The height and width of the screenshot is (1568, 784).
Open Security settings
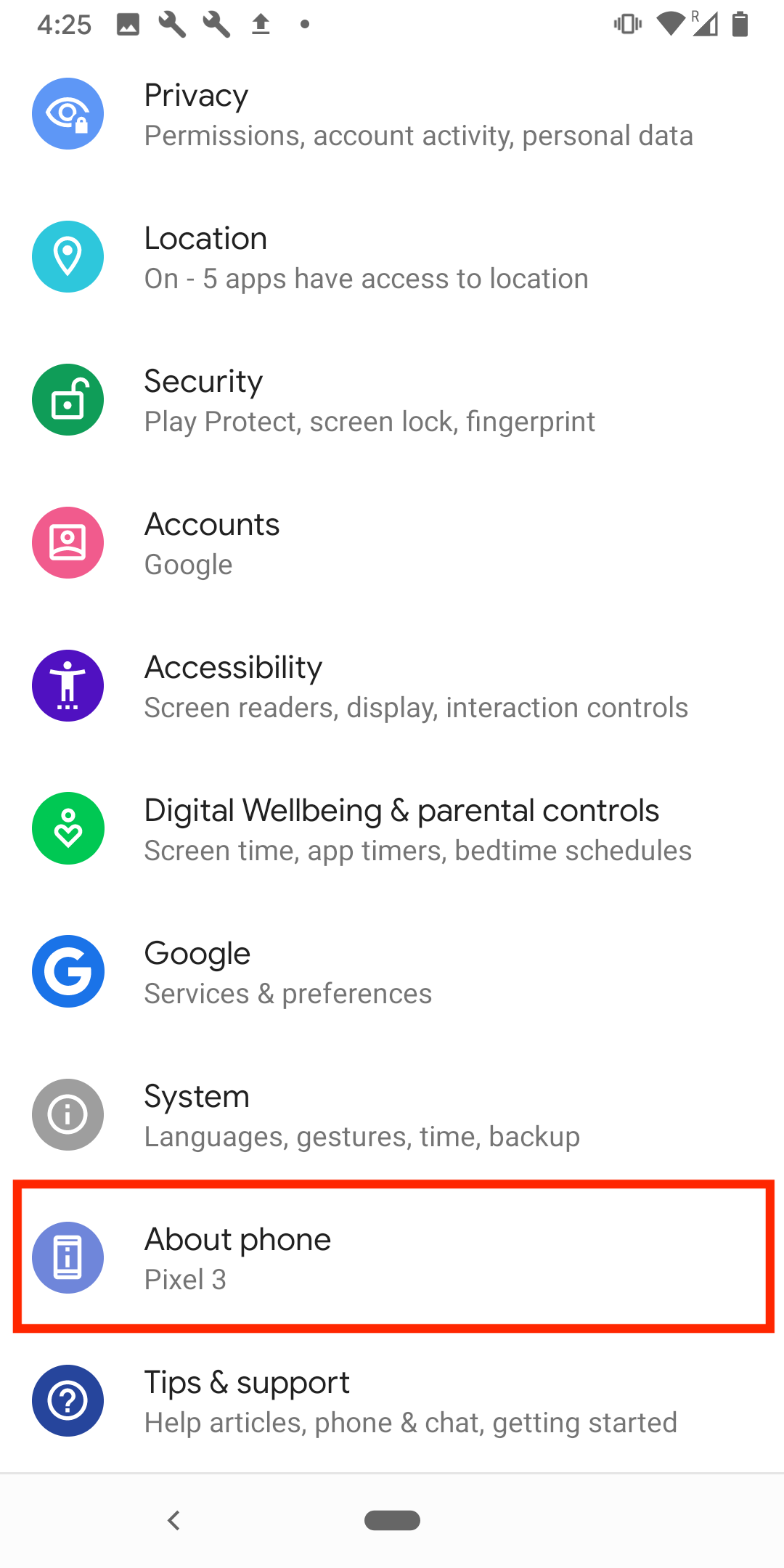coord(392,400)
